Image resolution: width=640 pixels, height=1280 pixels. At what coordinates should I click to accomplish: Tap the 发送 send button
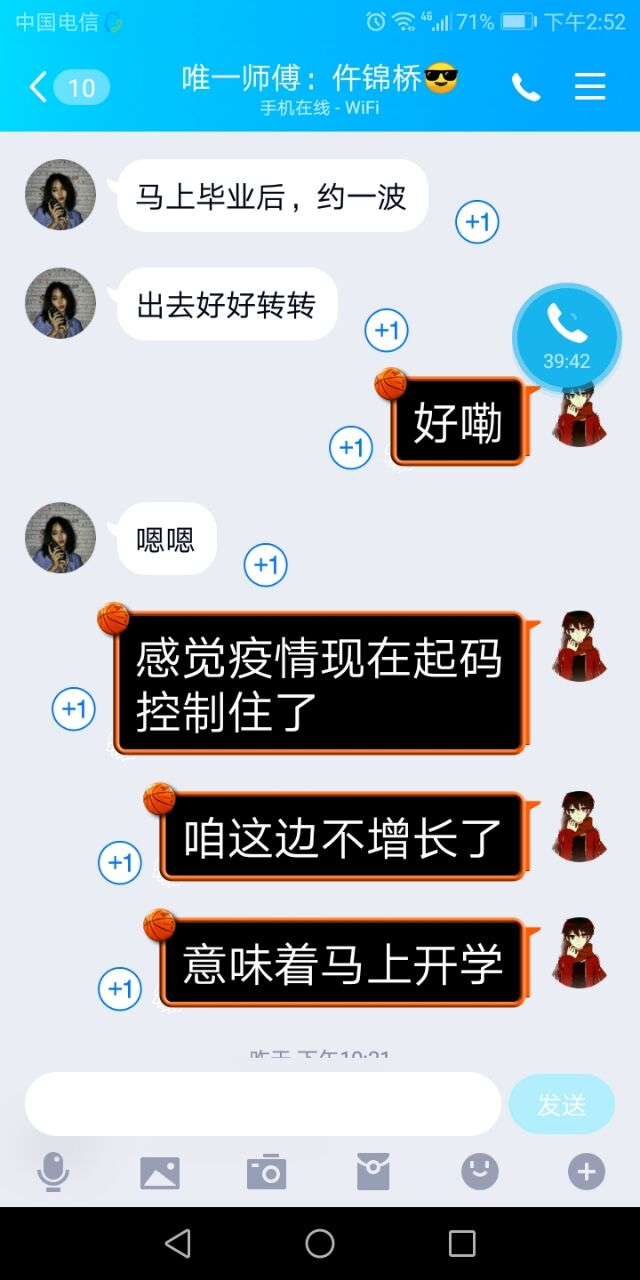(561, 1104)
